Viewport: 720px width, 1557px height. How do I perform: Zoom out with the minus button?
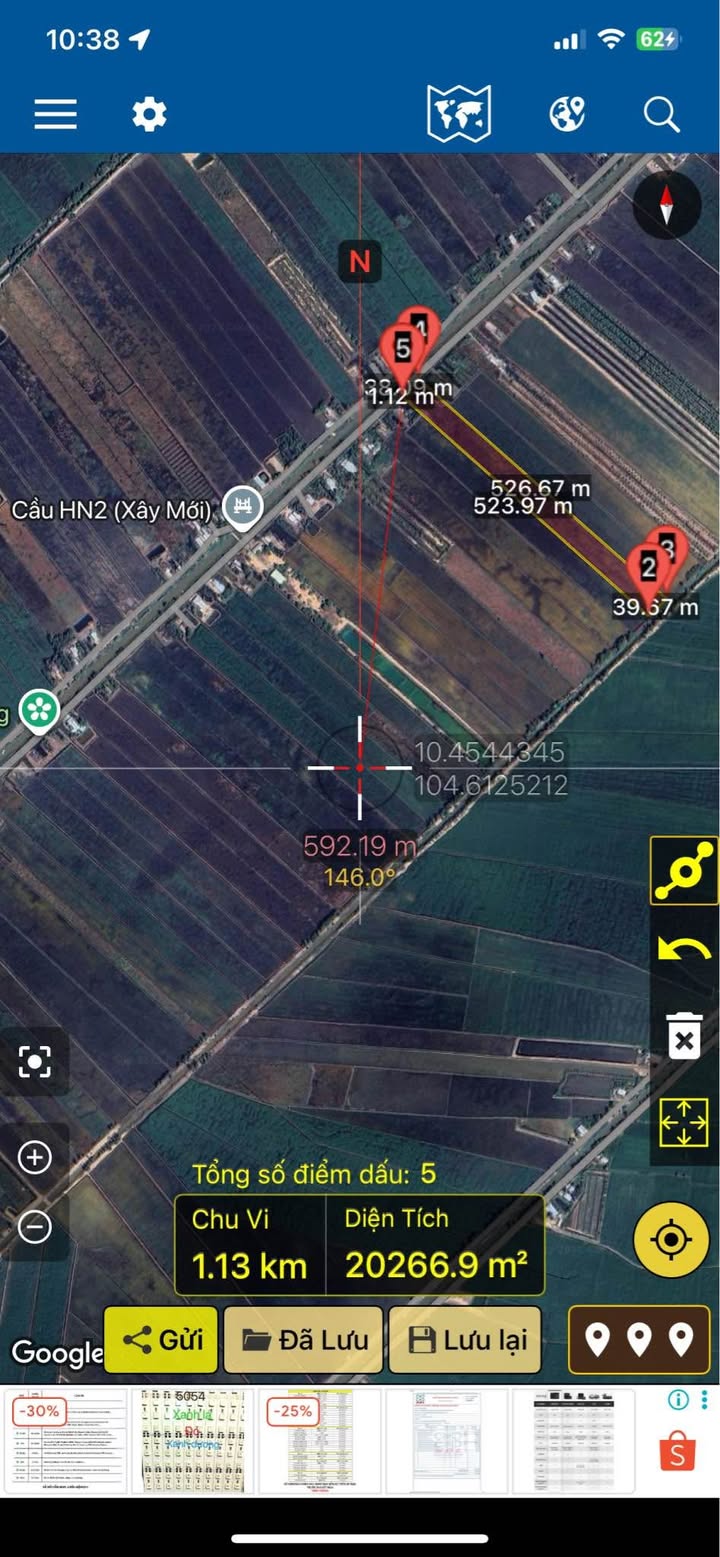click(x=35, y=1227)
